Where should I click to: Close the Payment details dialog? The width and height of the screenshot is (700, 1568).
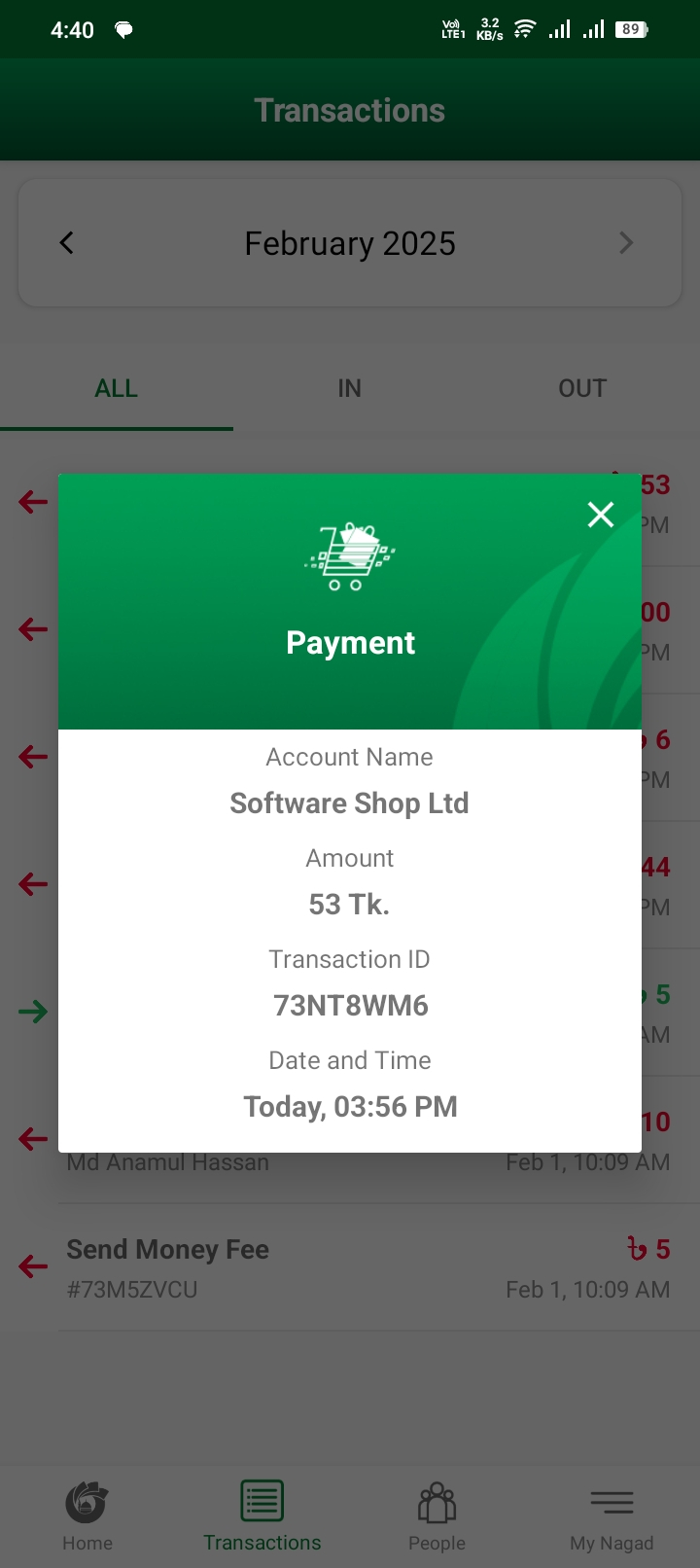[601, 515]
